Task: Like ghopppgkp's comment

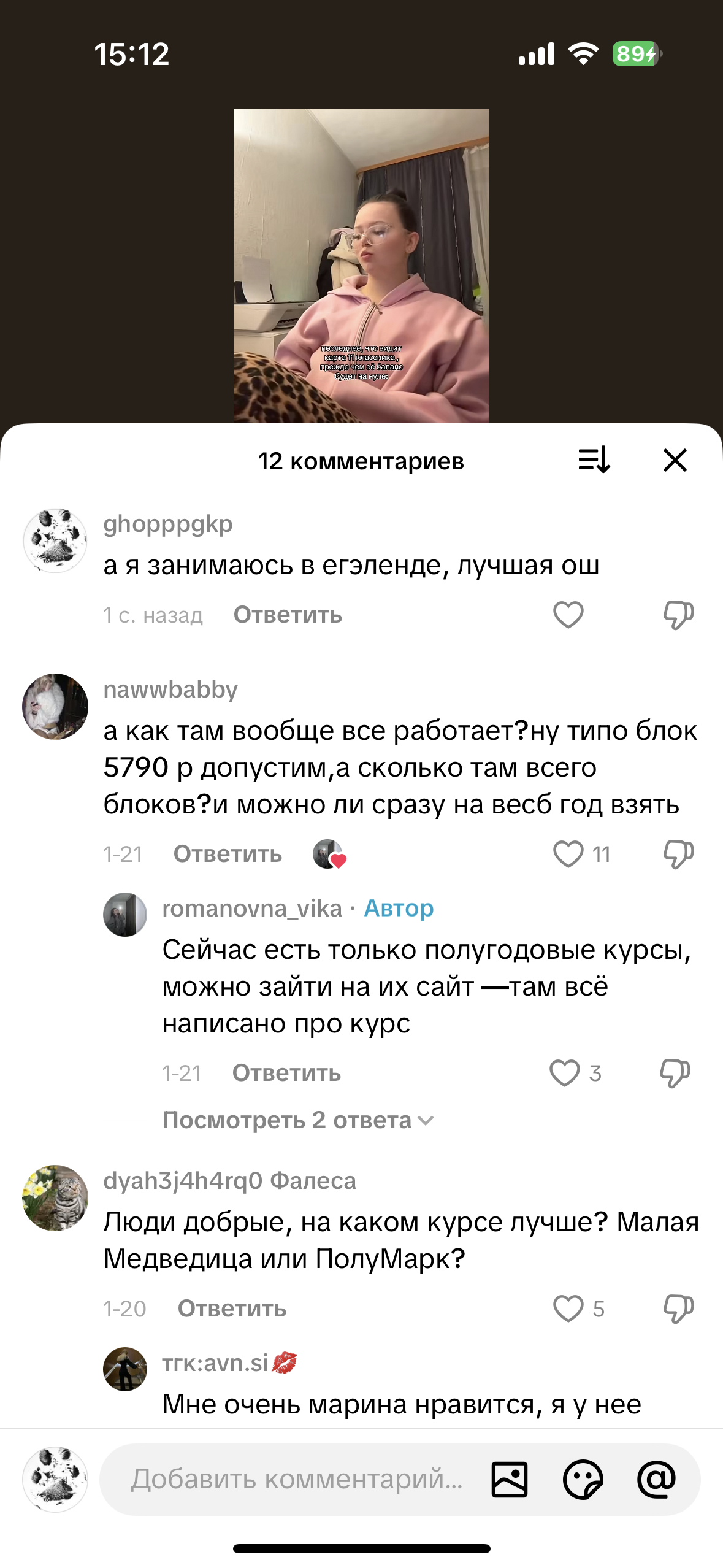Action: pos(568,615)
